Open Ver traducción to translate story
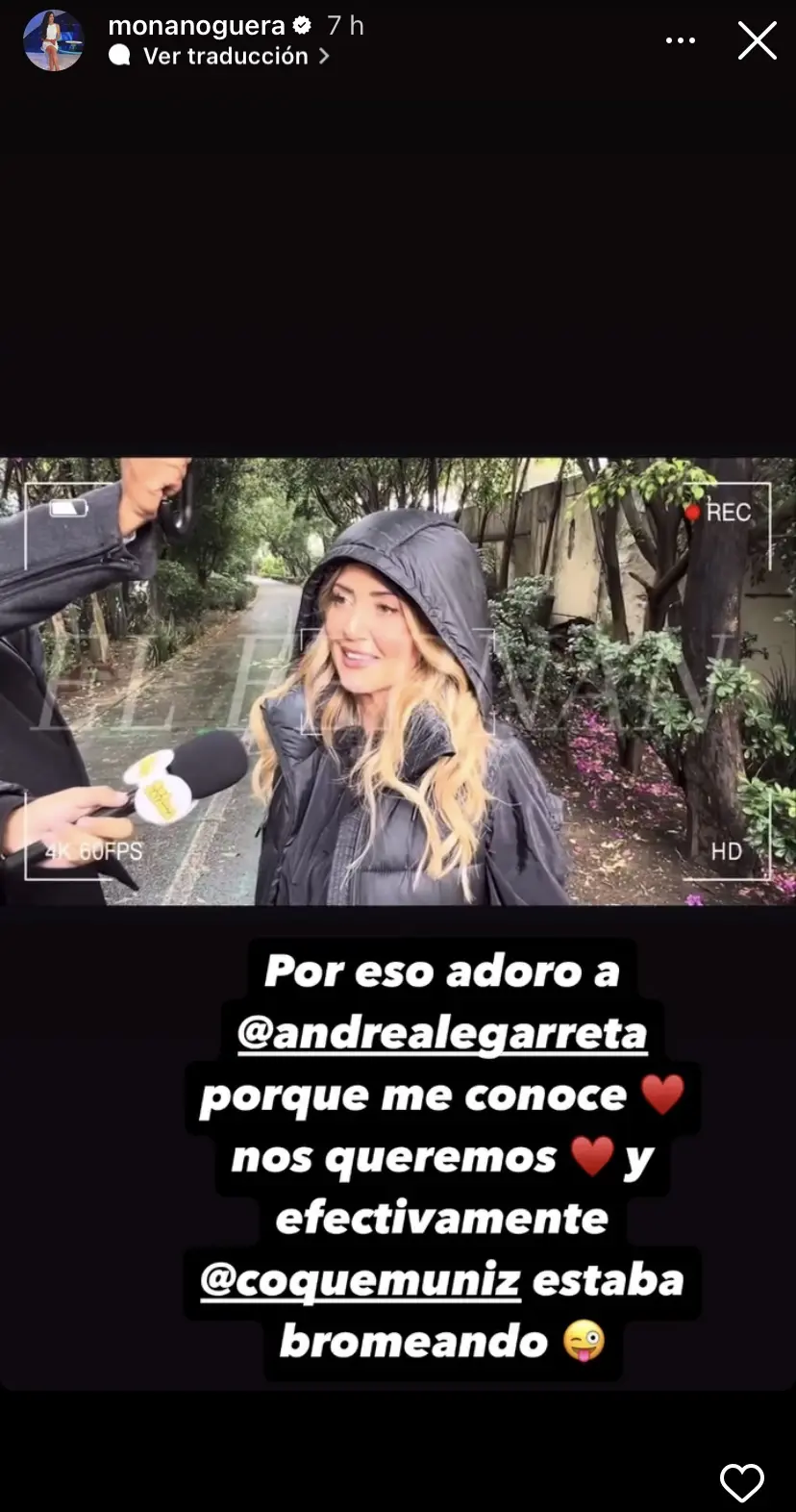This screenshot has width=796, height=1512. [x=225, y=57]
